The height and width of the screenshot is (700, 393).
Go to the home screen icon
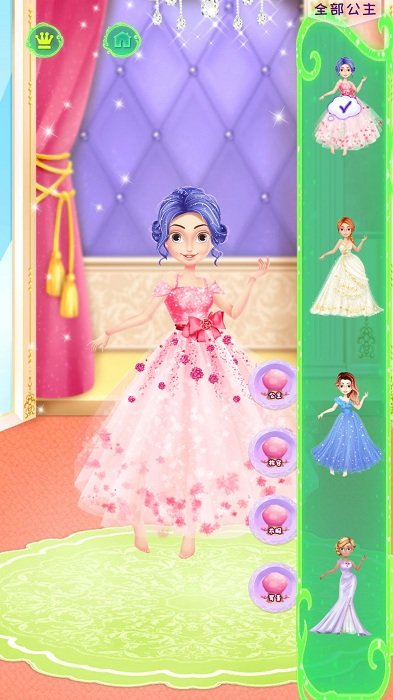(121, 41)
